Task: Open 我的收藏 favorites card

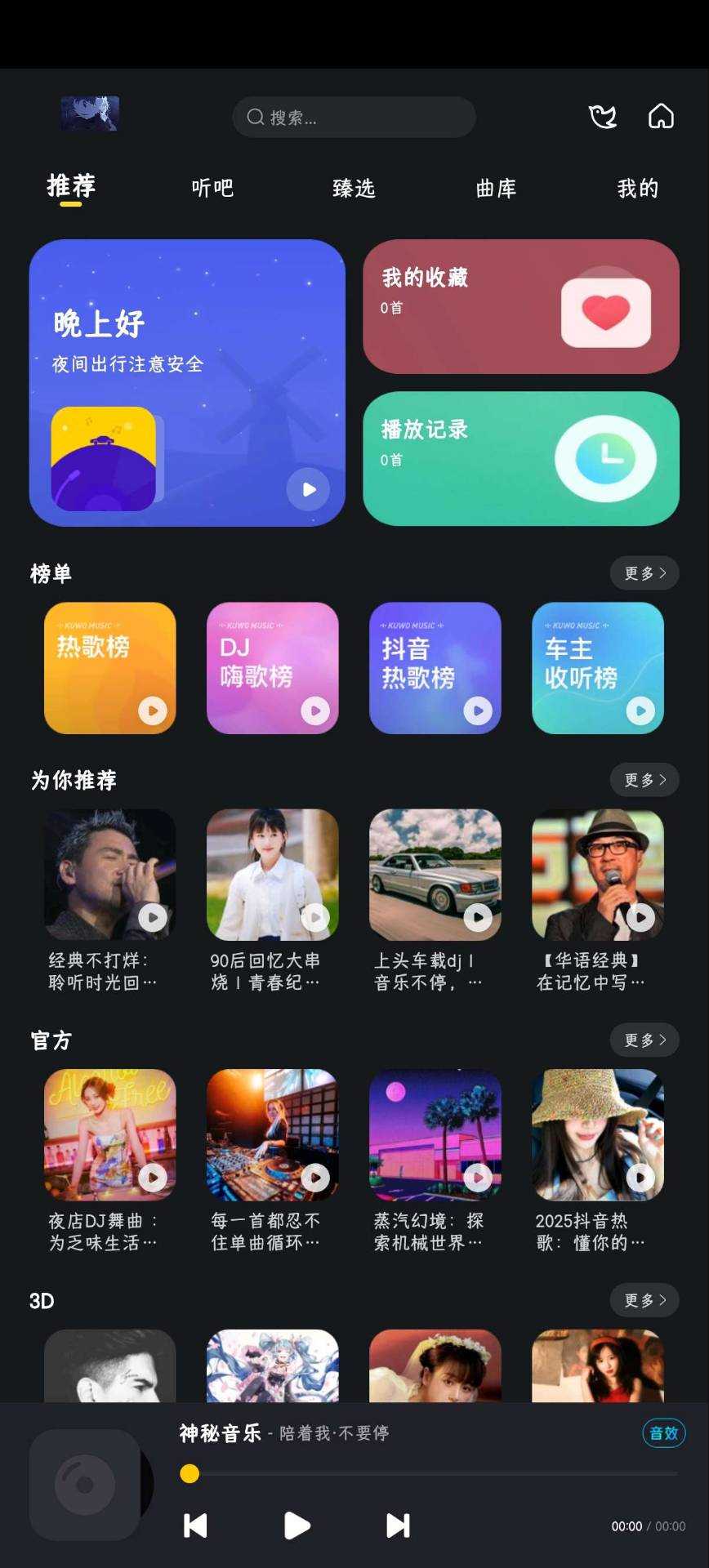Action: (520, 306)
